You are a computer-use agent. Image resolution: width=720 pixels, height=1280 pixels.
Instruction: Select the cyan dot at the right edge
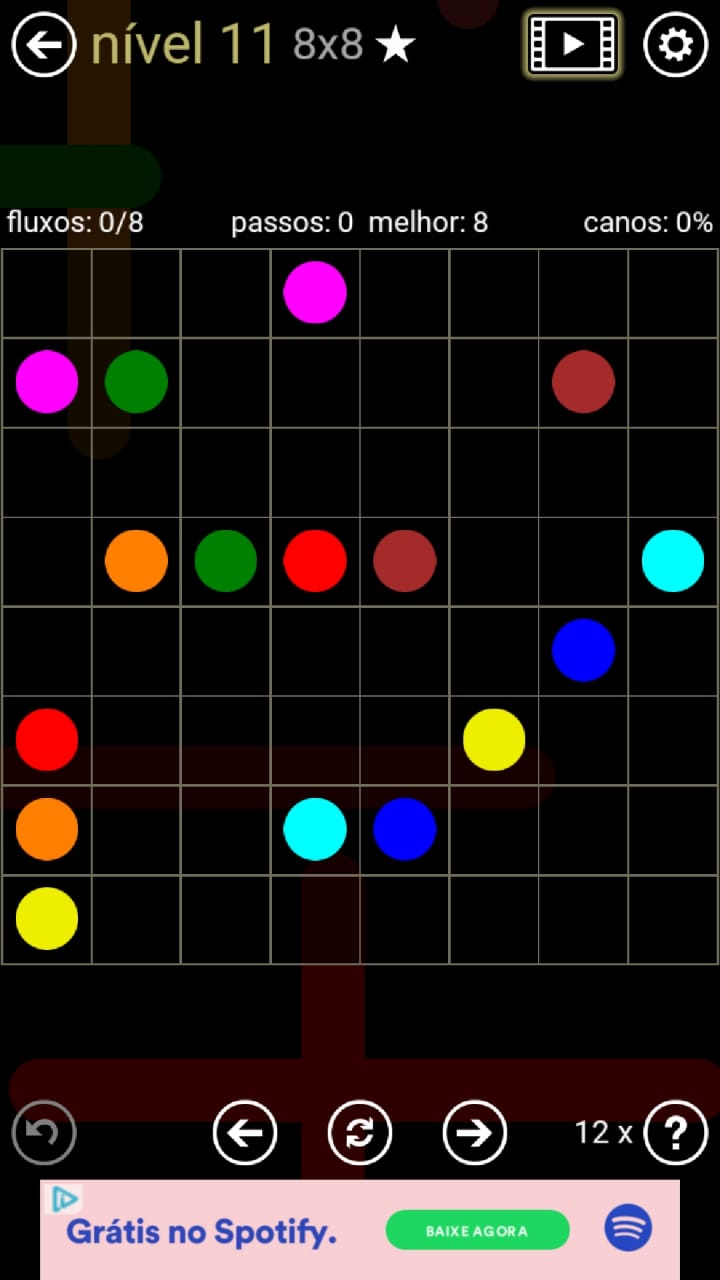pyautogui.click(x=673, y=560)
